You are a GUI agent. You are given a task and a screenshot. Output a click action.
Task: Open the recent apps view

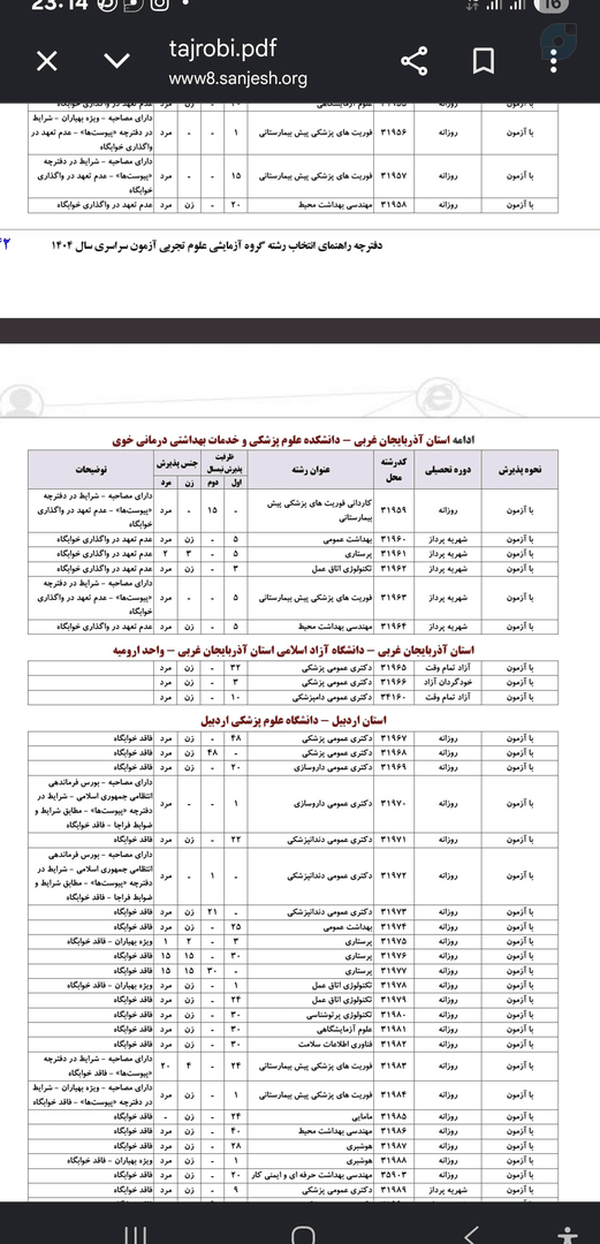(136, 1232)
